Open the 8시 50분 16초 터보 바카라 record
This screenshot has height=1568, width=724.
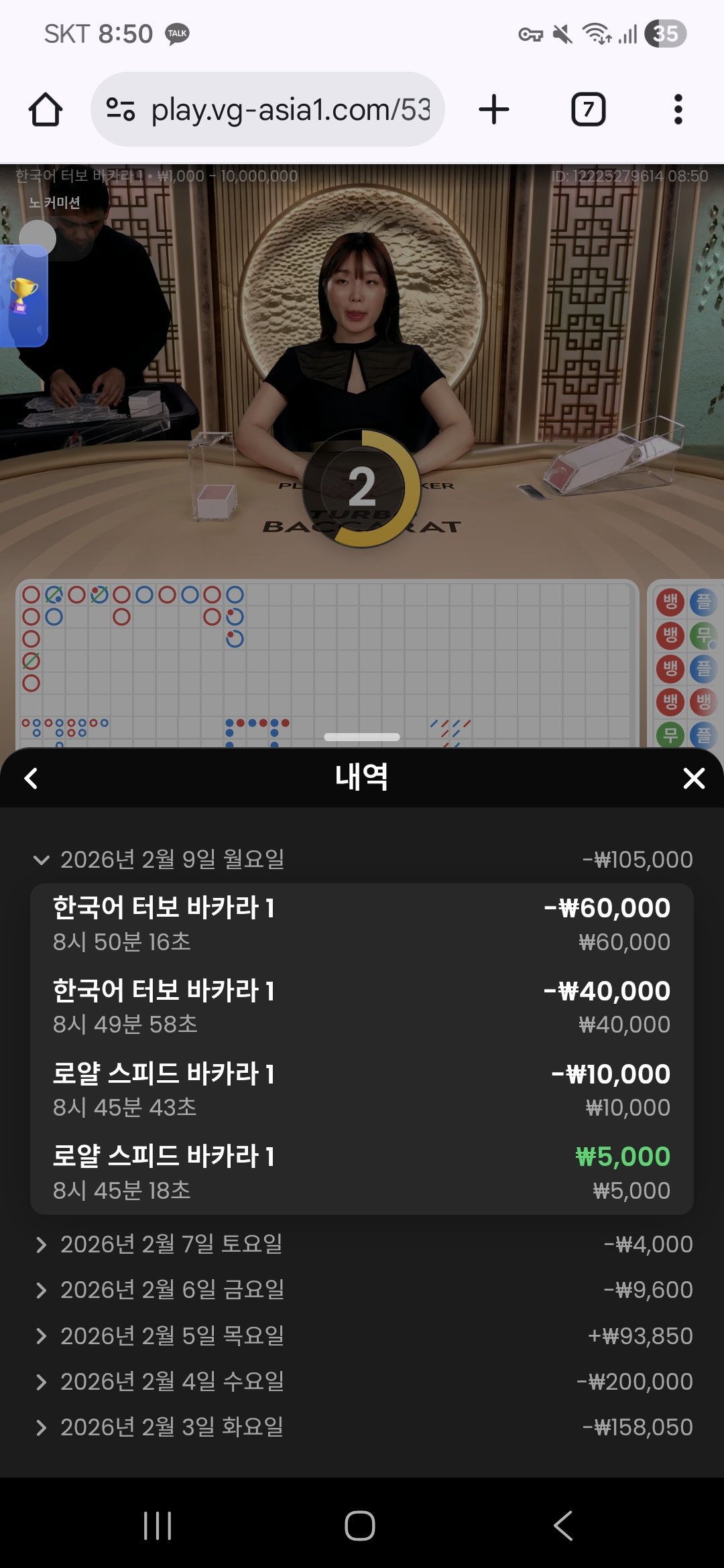[x=362, y=924]
